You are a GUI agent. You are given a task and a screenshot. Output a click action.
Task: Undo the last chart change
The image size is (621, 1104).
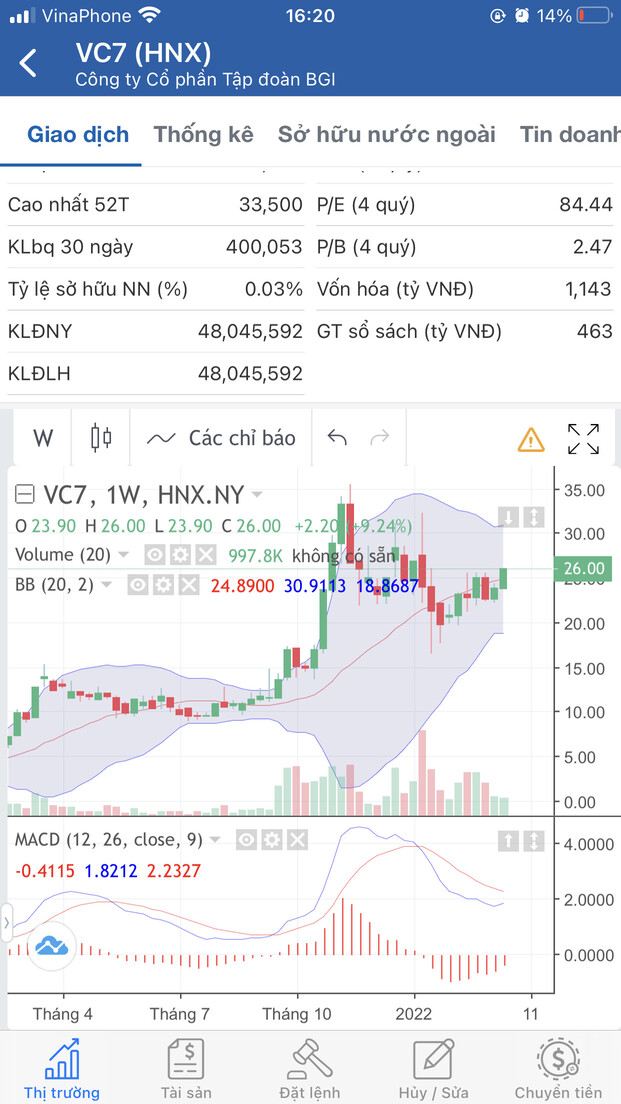[x=337, y=438]
